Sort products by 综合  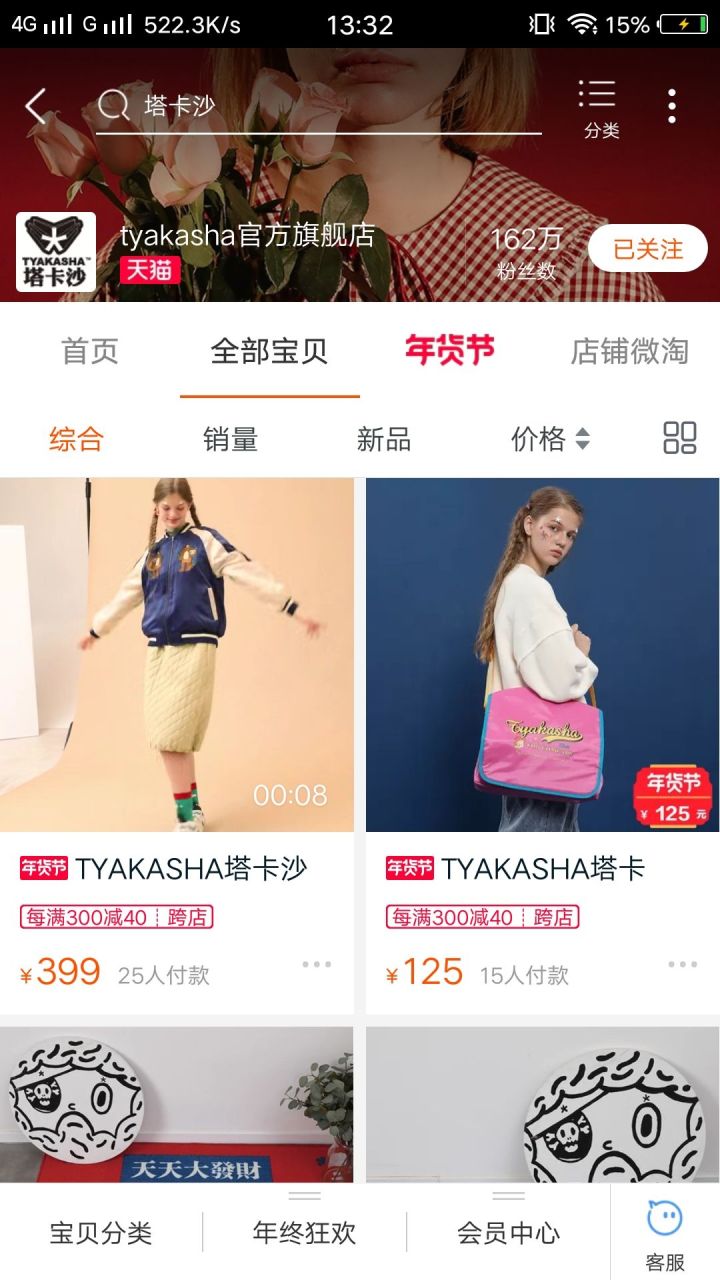click(x=76, y=439)
